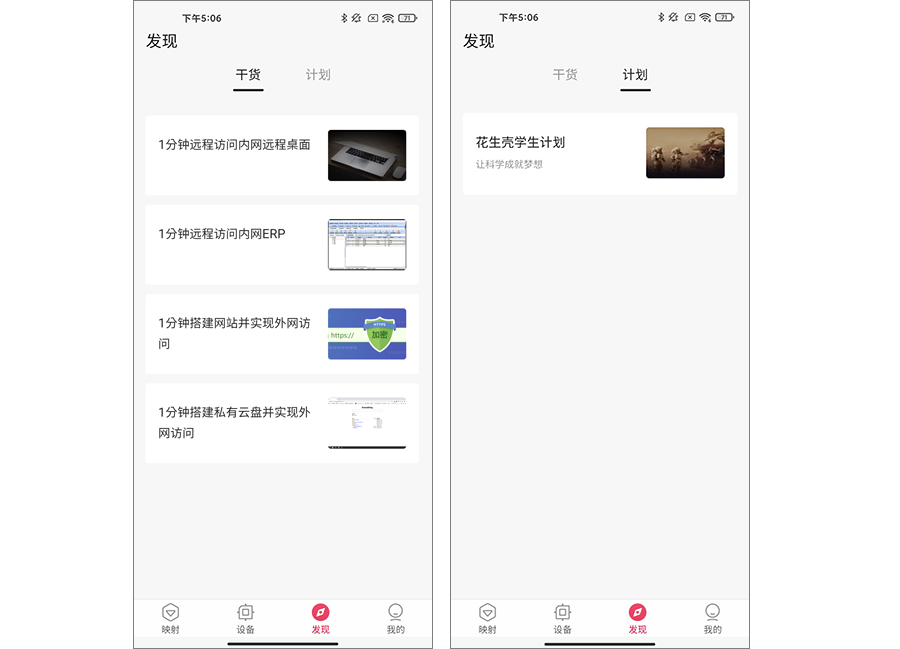The image size is (900, 649).
Task: Switch to 计划 tab on the 干货 list screen
Action: point(318,75)
